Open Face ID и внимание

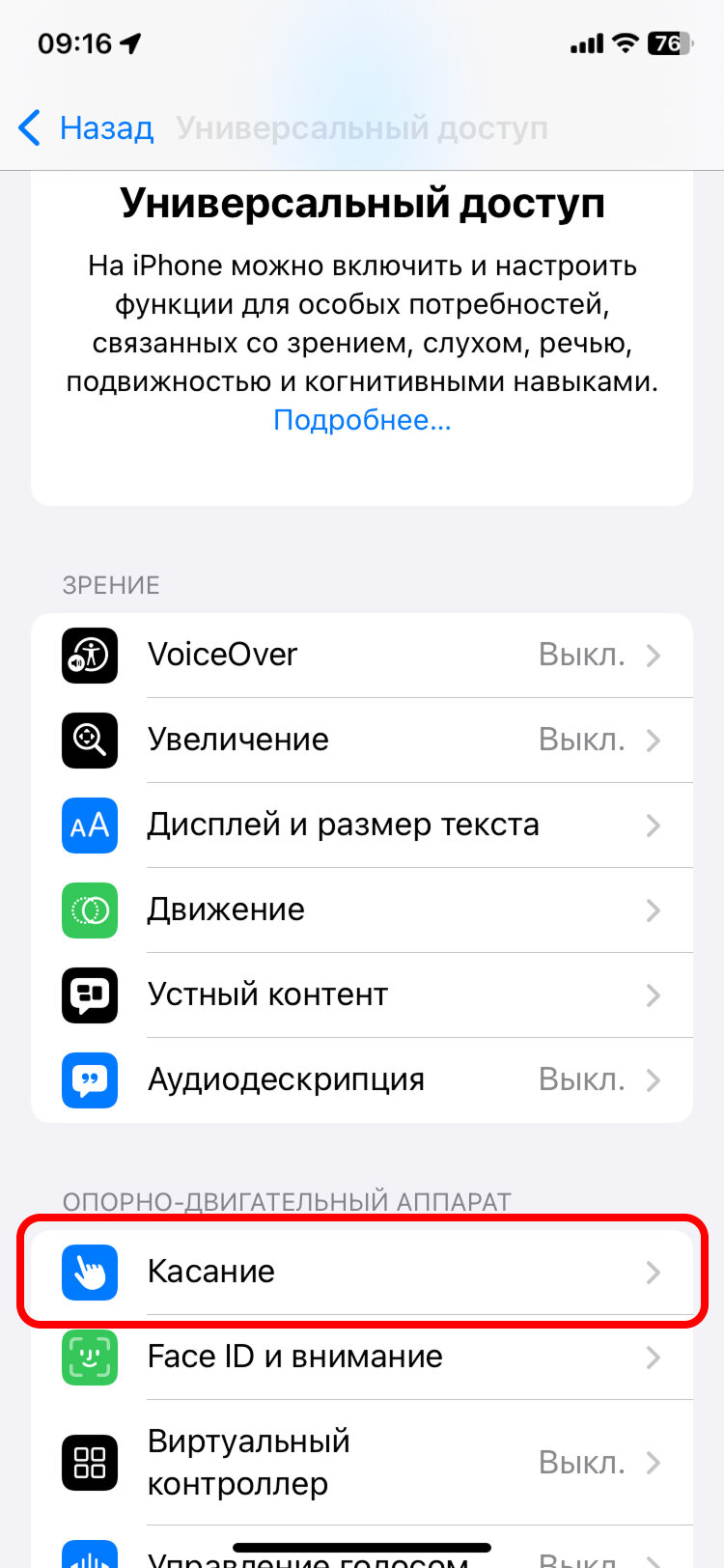pyautogui.click(x=362, y=1358)
